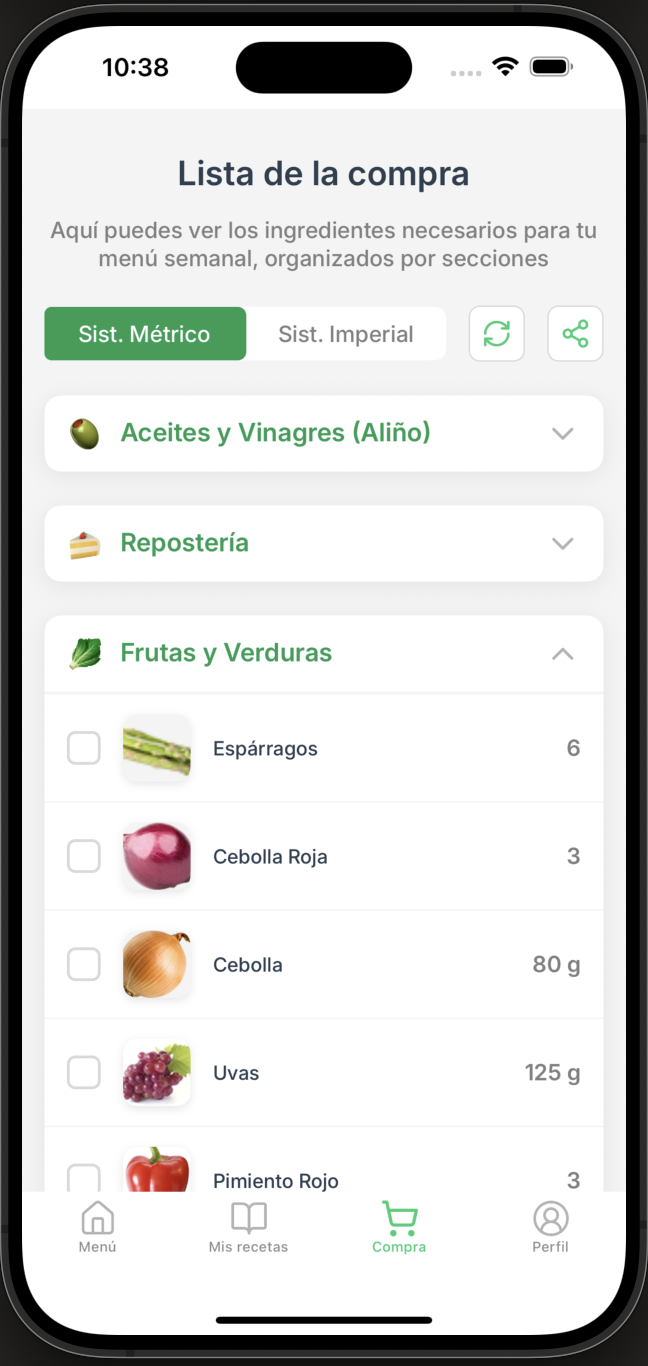Screen dimensions: 648x1366
Task: Check the Uvas item
Action: pos(84,1073)
